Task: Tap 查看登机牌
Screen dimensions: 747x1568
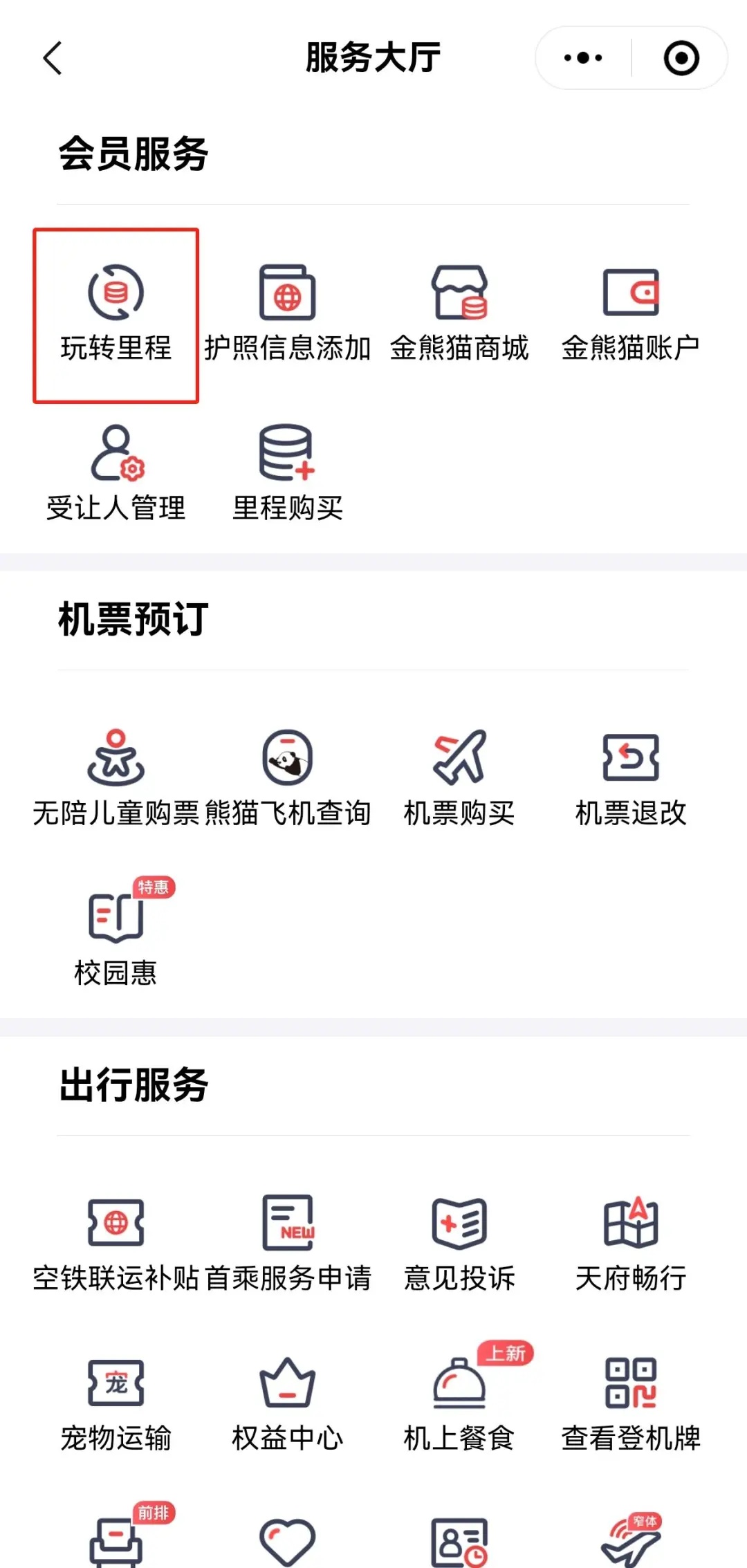Action: click(631, 1405)
